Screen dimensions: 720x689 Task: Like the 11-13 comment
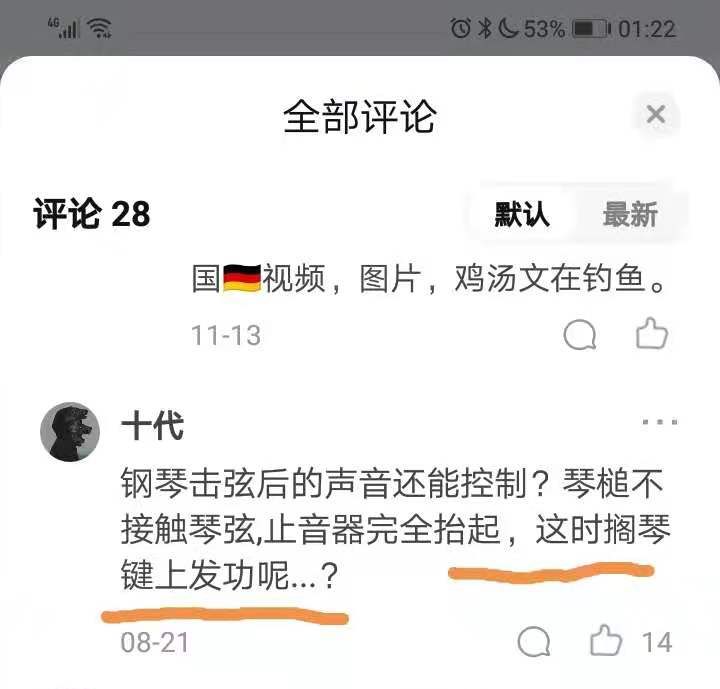pos(652,334)
